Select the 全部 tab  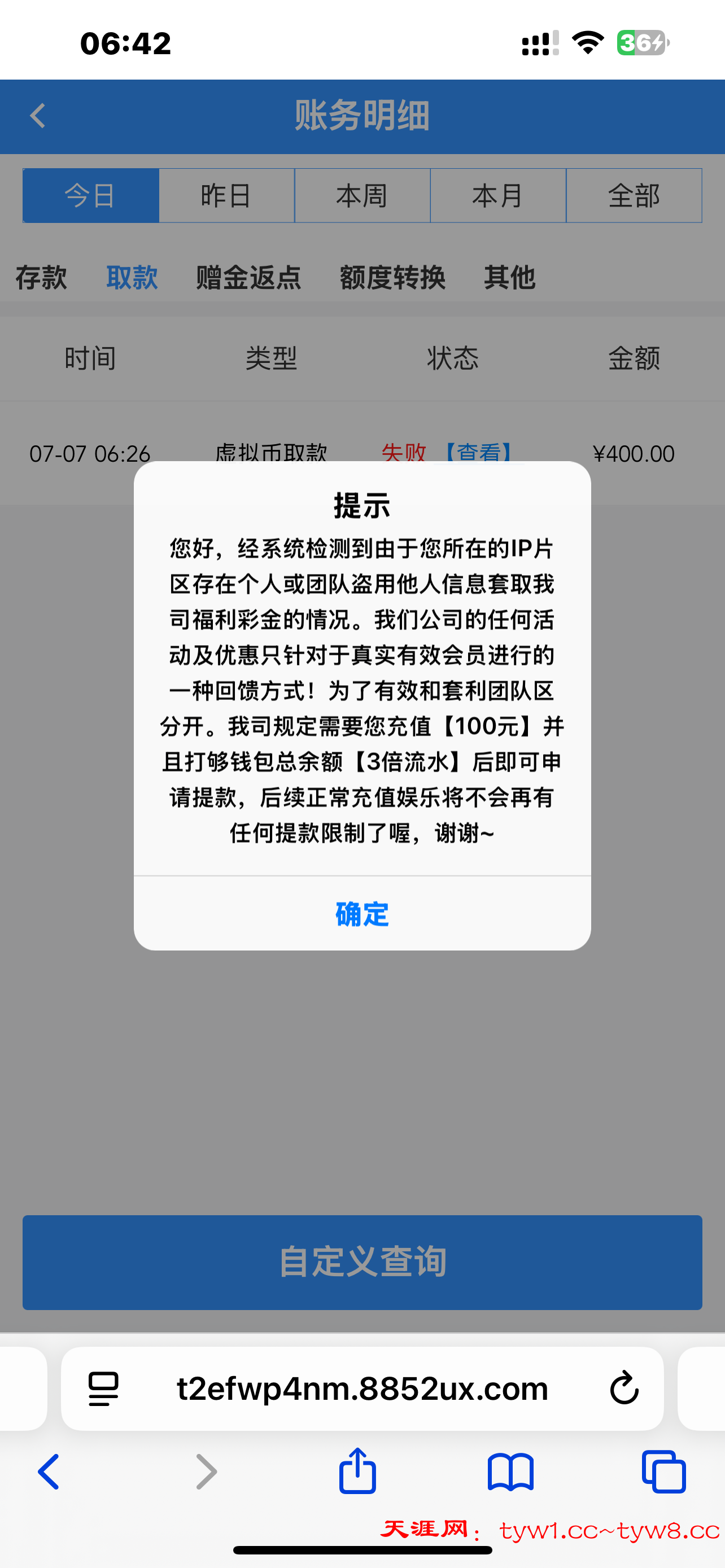[x=634, y=195]
